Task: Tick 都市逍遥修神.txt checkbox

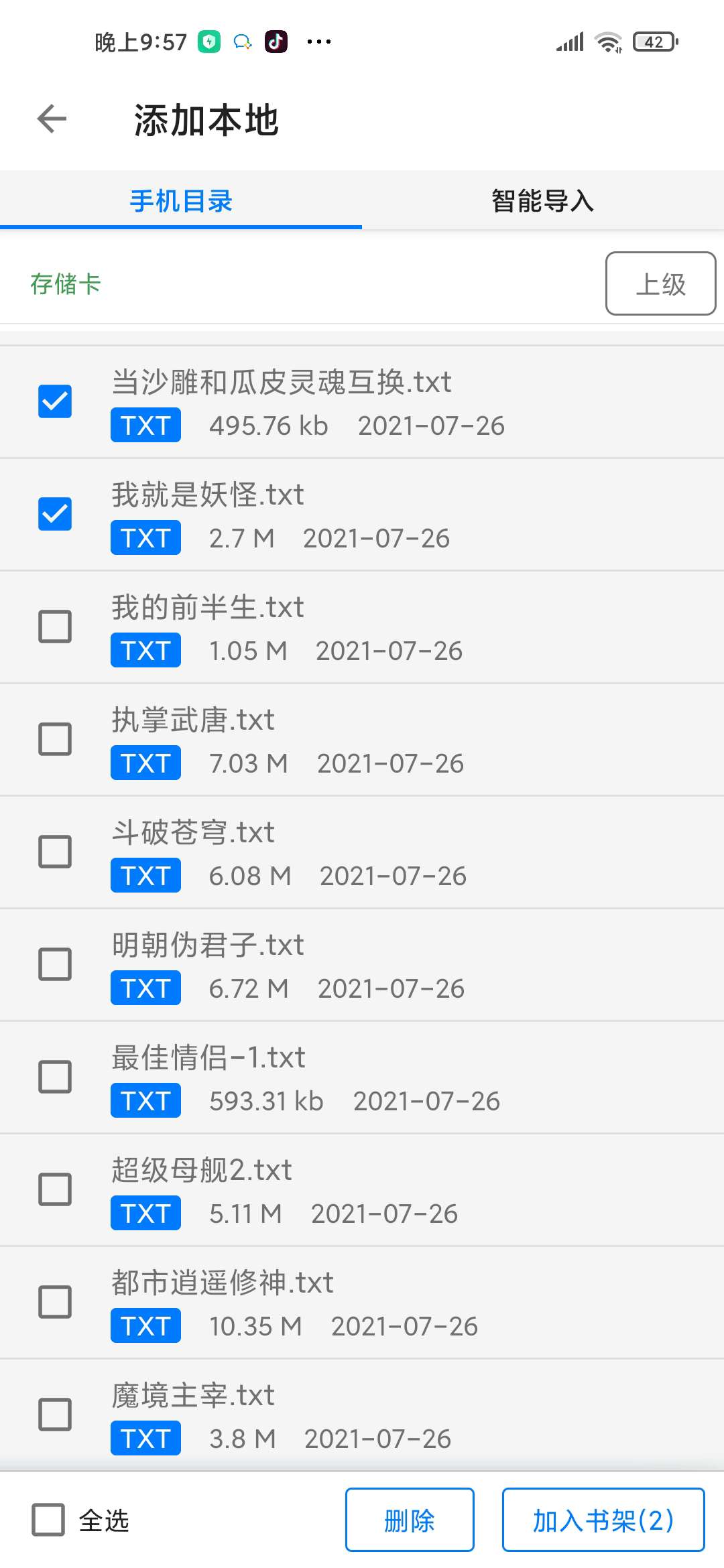Action: 55,1302
